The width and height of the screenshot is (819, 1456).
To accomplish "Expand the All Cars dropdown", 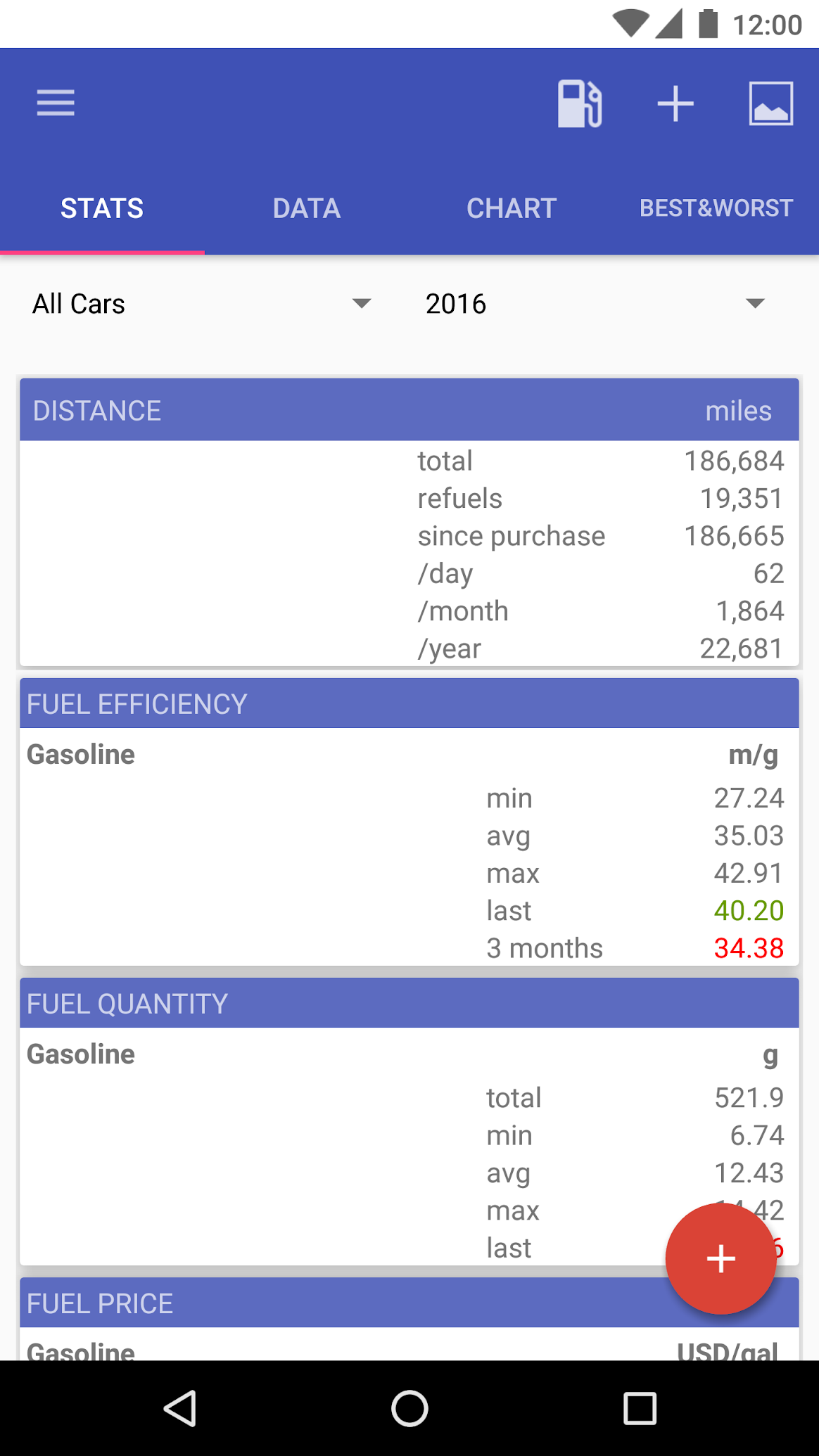I will pos(201,304).
